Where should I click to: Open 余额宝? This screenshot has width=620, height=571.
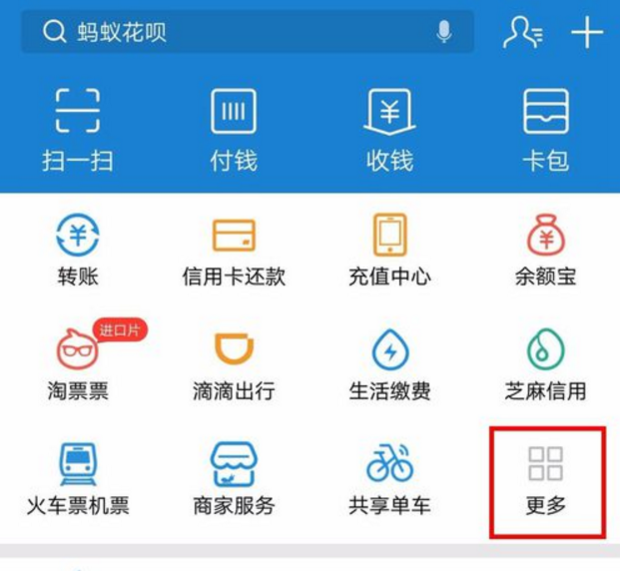tap(545, 248)
